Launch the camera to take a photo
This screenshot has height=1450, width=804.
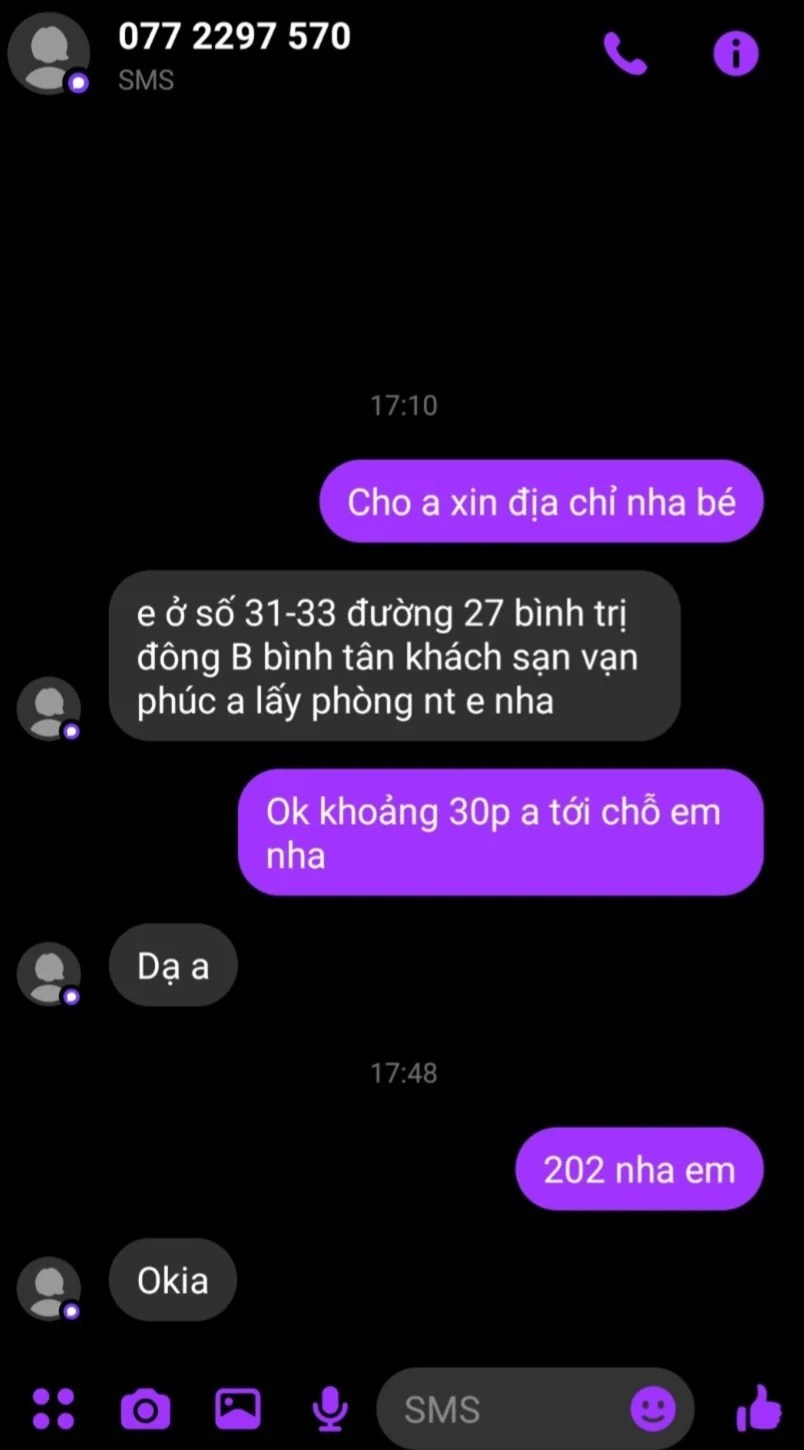[x=145, y=1409]
